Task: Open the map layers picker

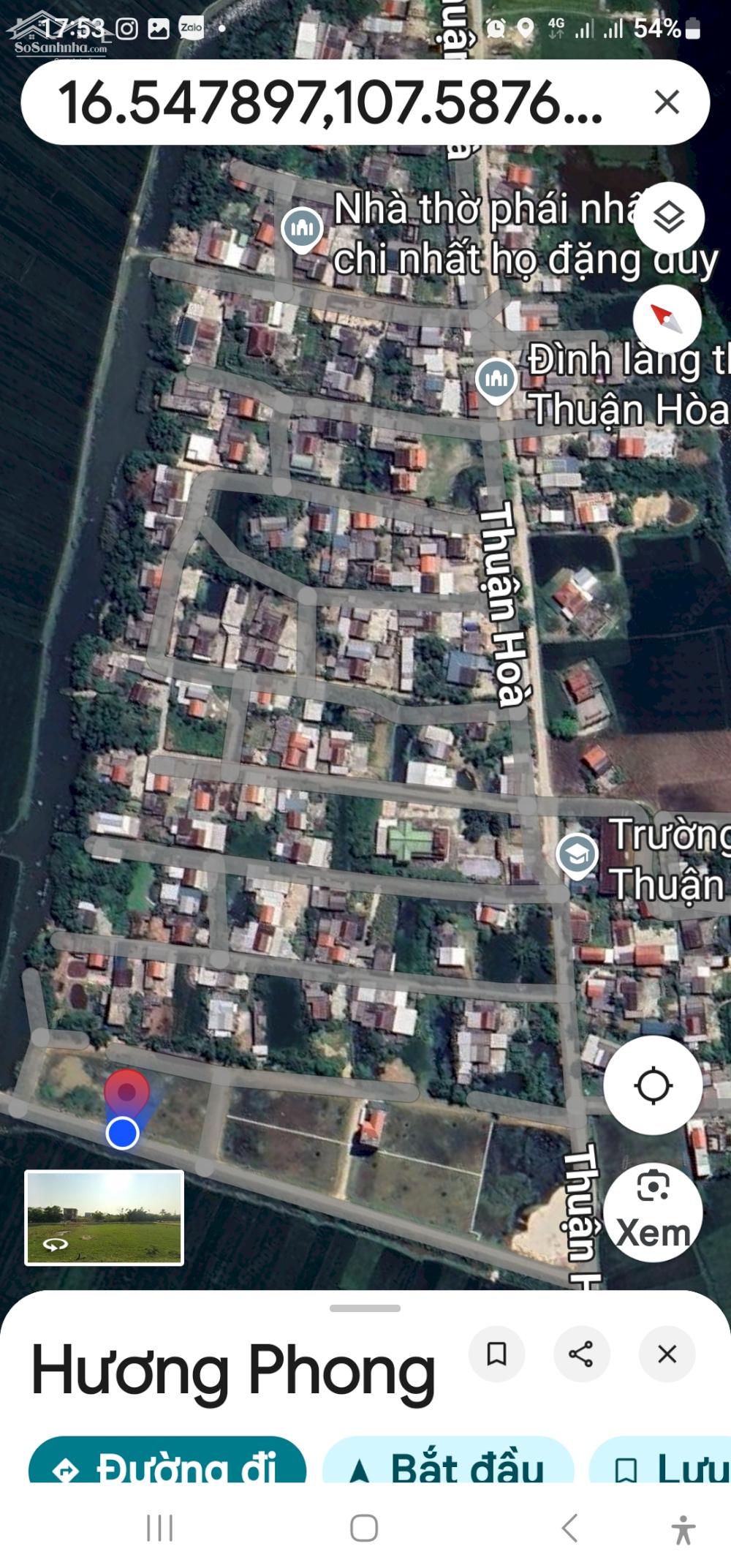Action: coord(669,216)
